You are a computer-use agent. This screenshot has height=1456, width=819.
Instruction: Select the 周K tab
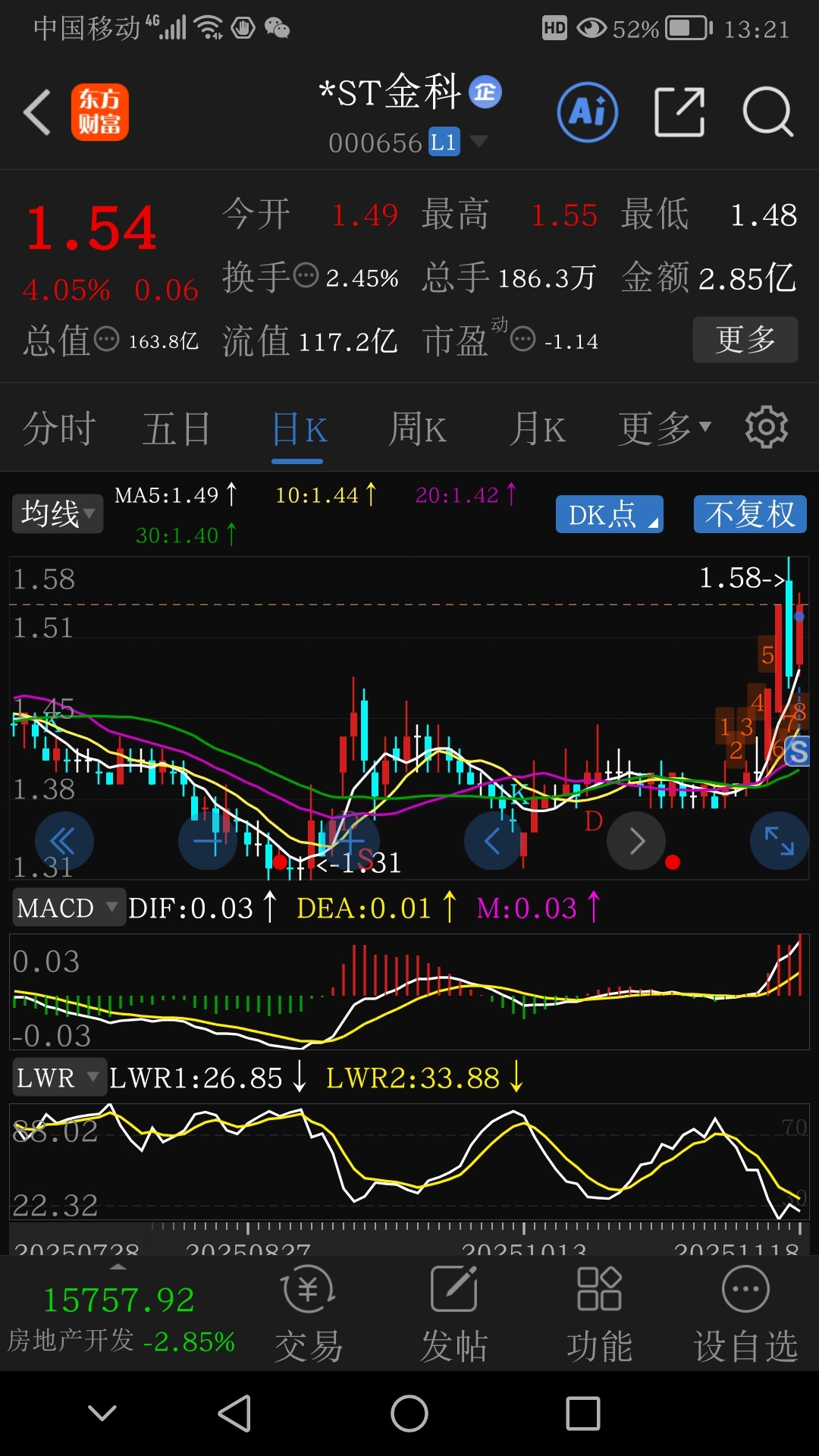[x=417, y=429]
